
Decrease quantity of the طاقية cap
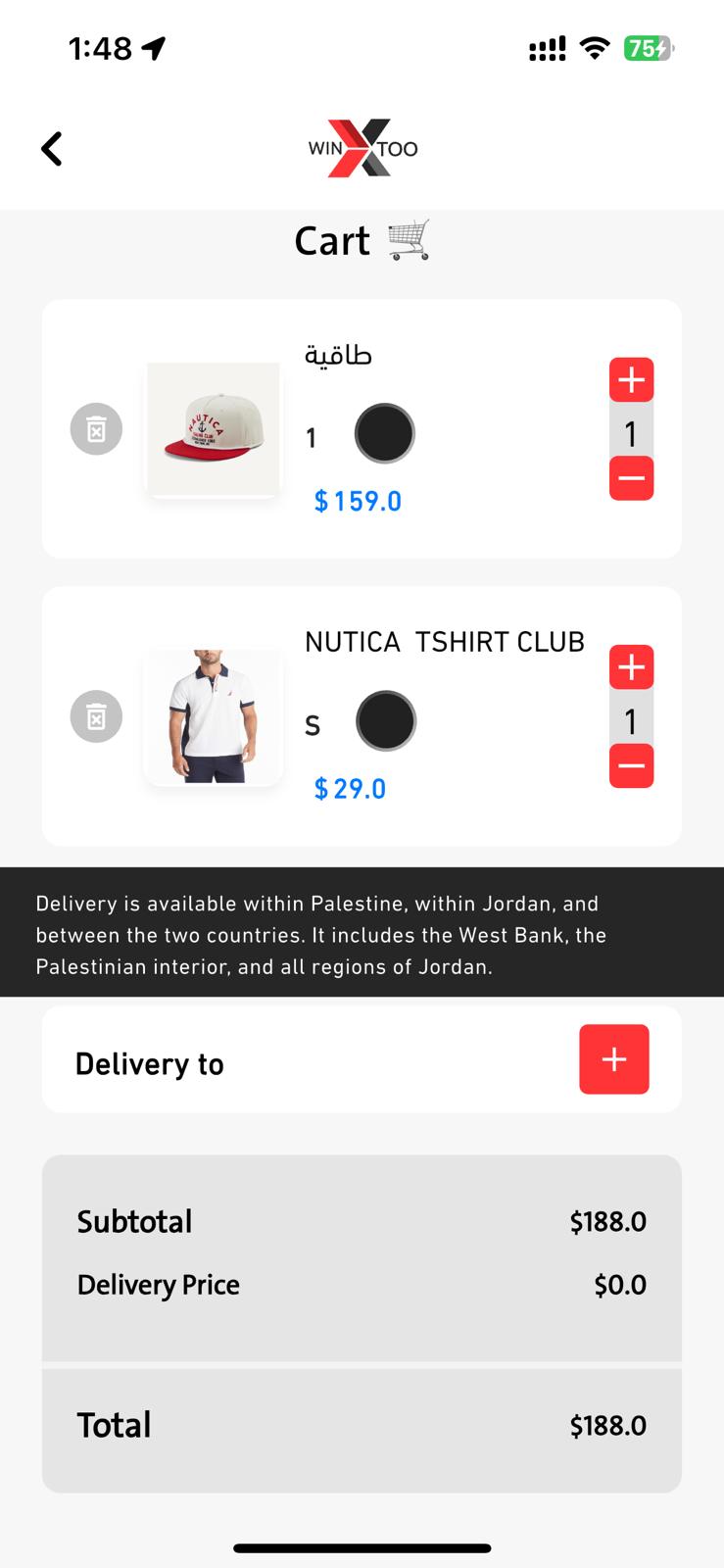tap(631, 479)
